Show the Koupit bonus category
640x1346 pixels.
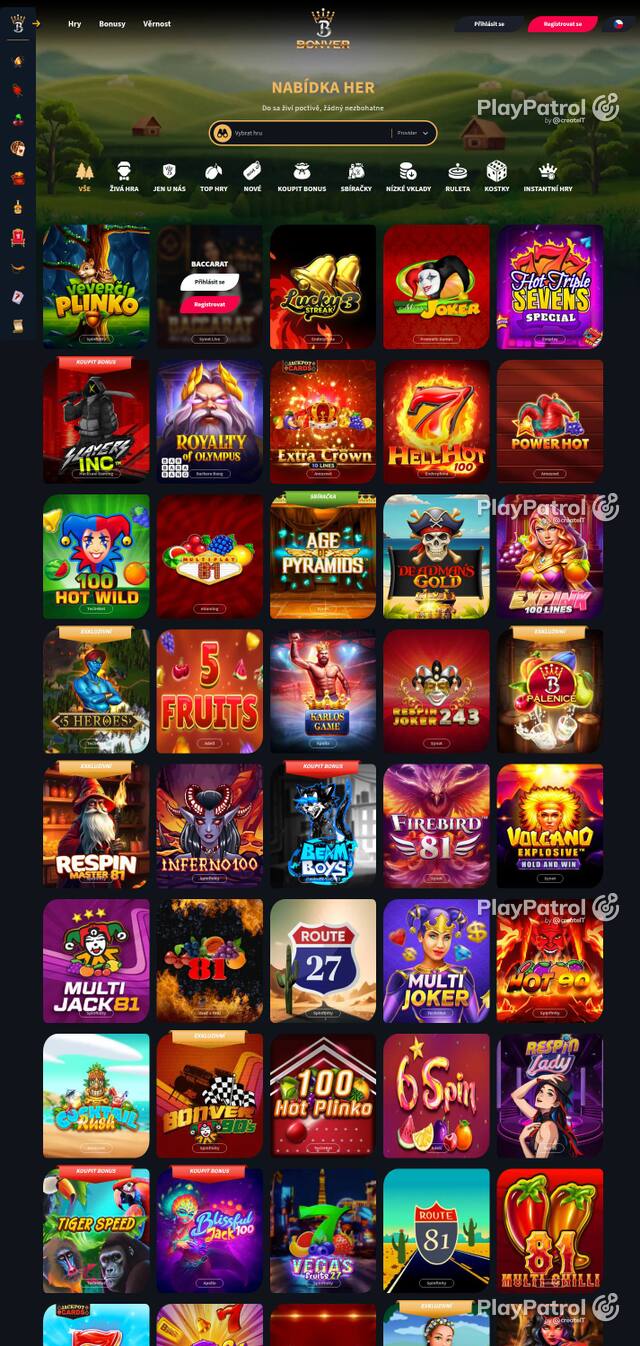point(302,176)
